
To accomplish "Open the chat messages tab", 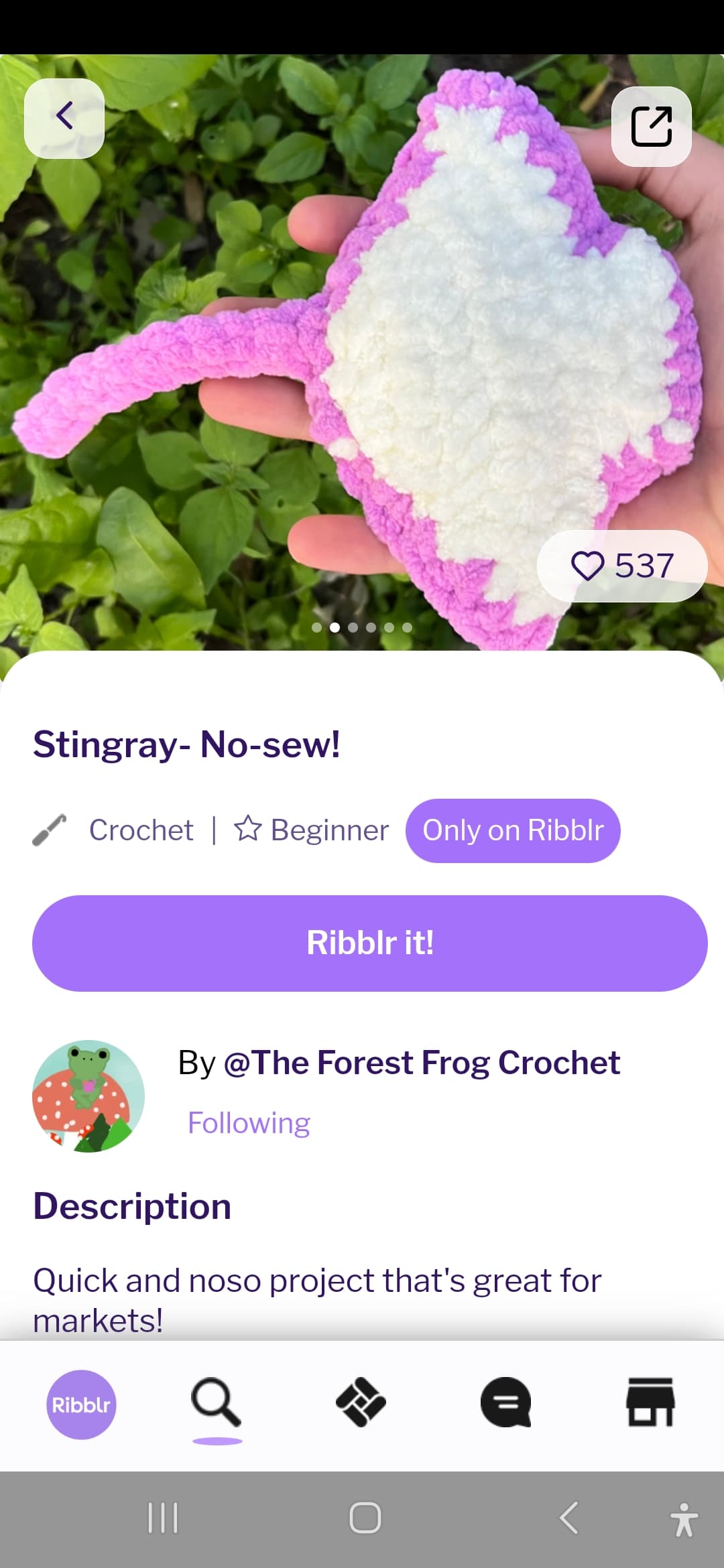I will pyautogui.click(x=505, y=1402).
